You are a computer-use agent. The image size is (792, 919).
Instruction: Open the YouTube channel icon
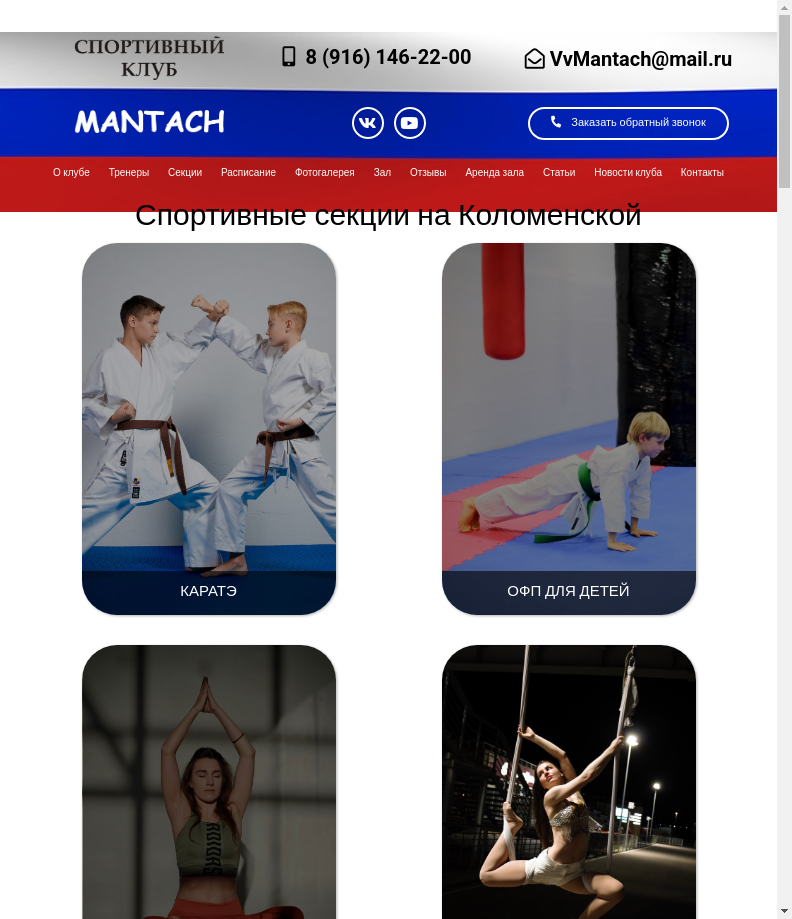(410, 123)
